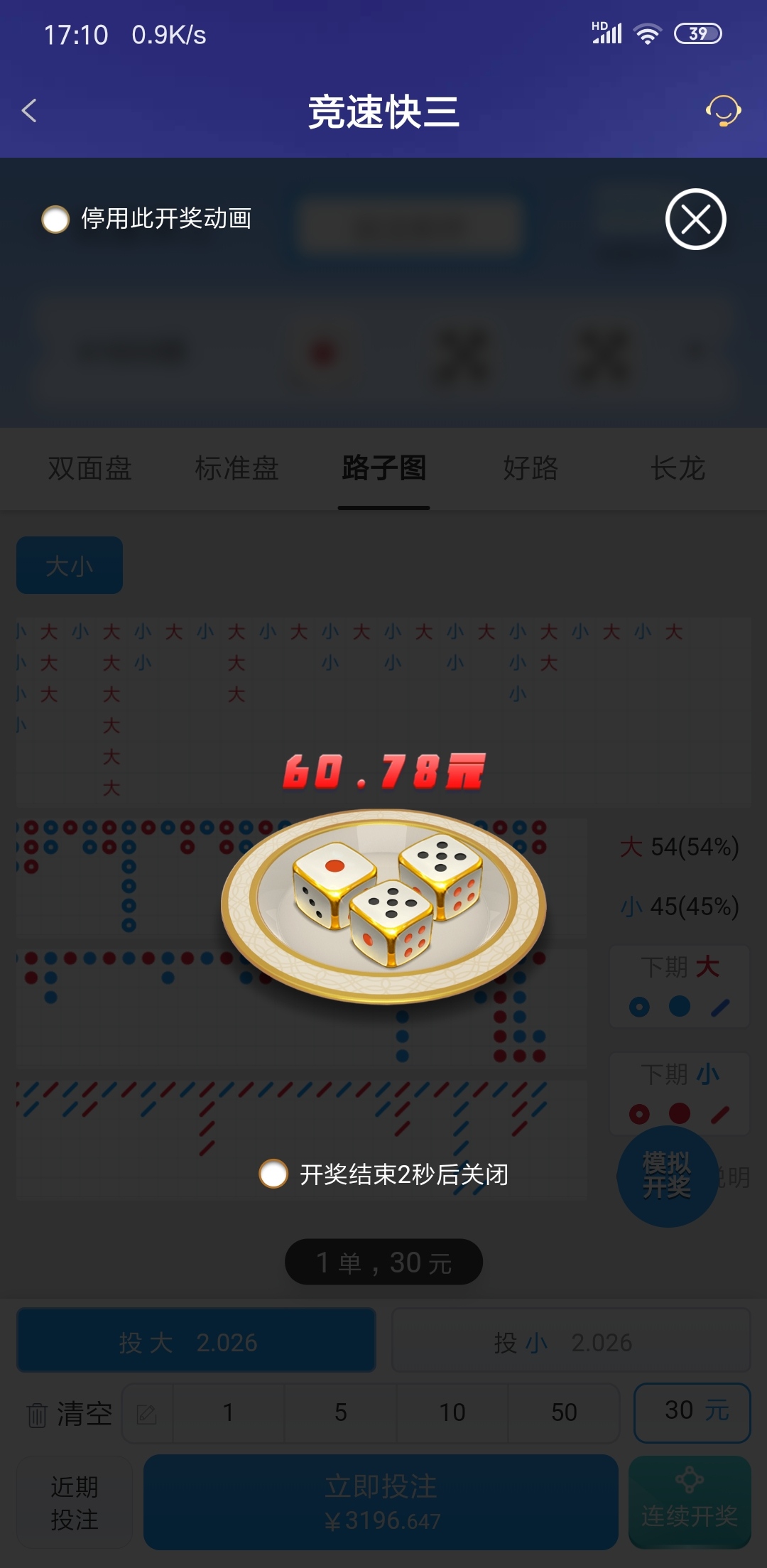Open customer service headset icon
Viewport: 767px width, 1568px height.
(x=723, y=111)
